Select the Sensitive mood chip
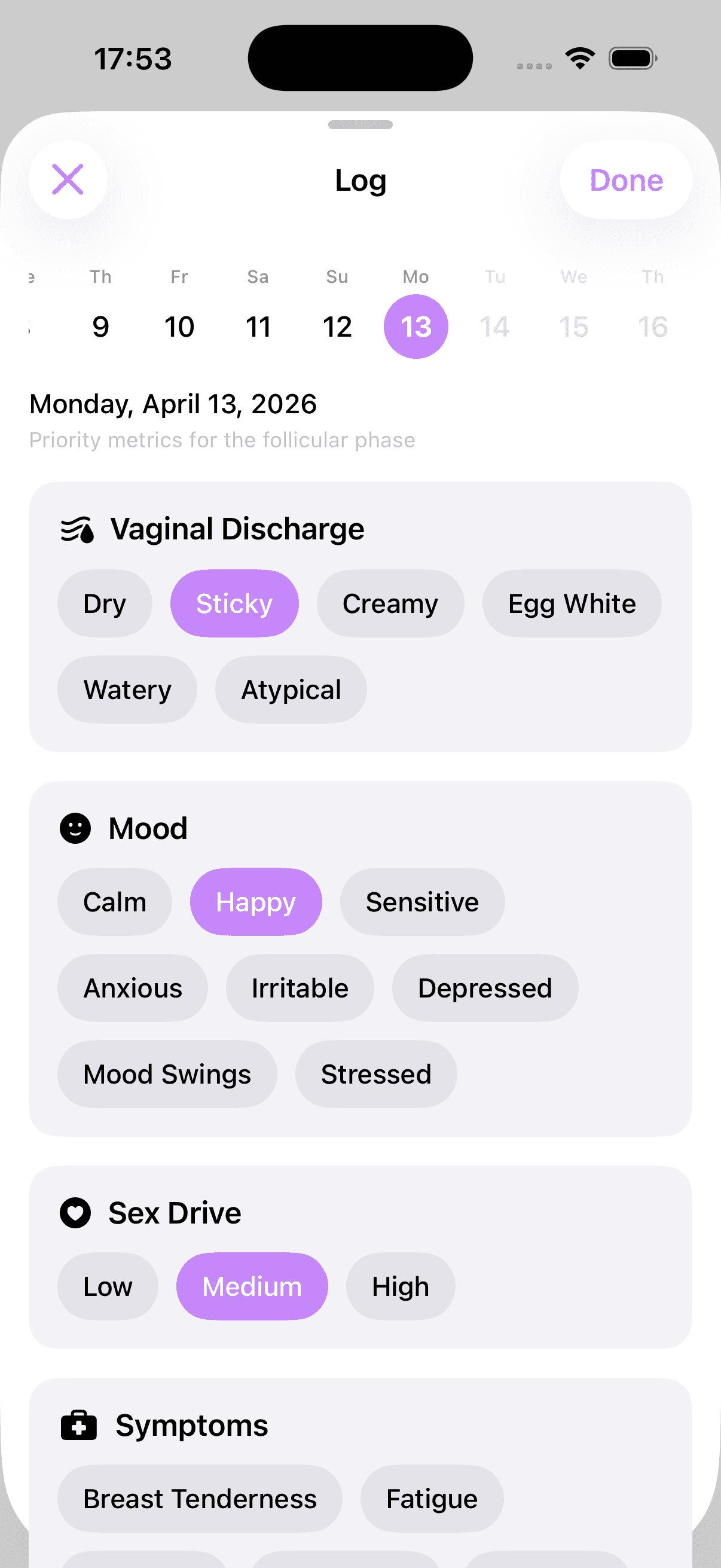 coord(421,901)
